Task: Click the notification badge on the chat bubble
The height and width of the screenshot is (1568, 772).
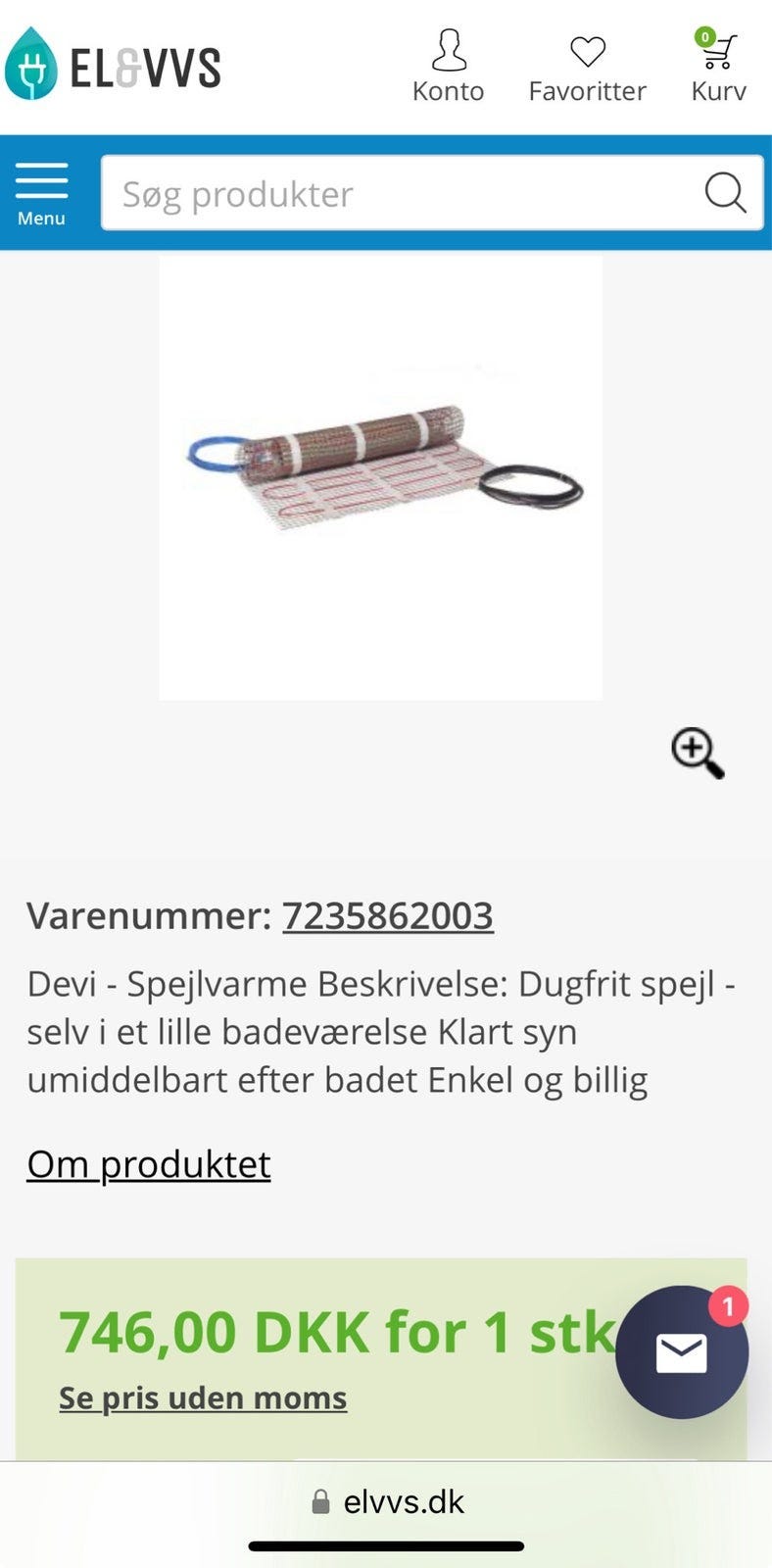Action: click(x=726, y=1304)
